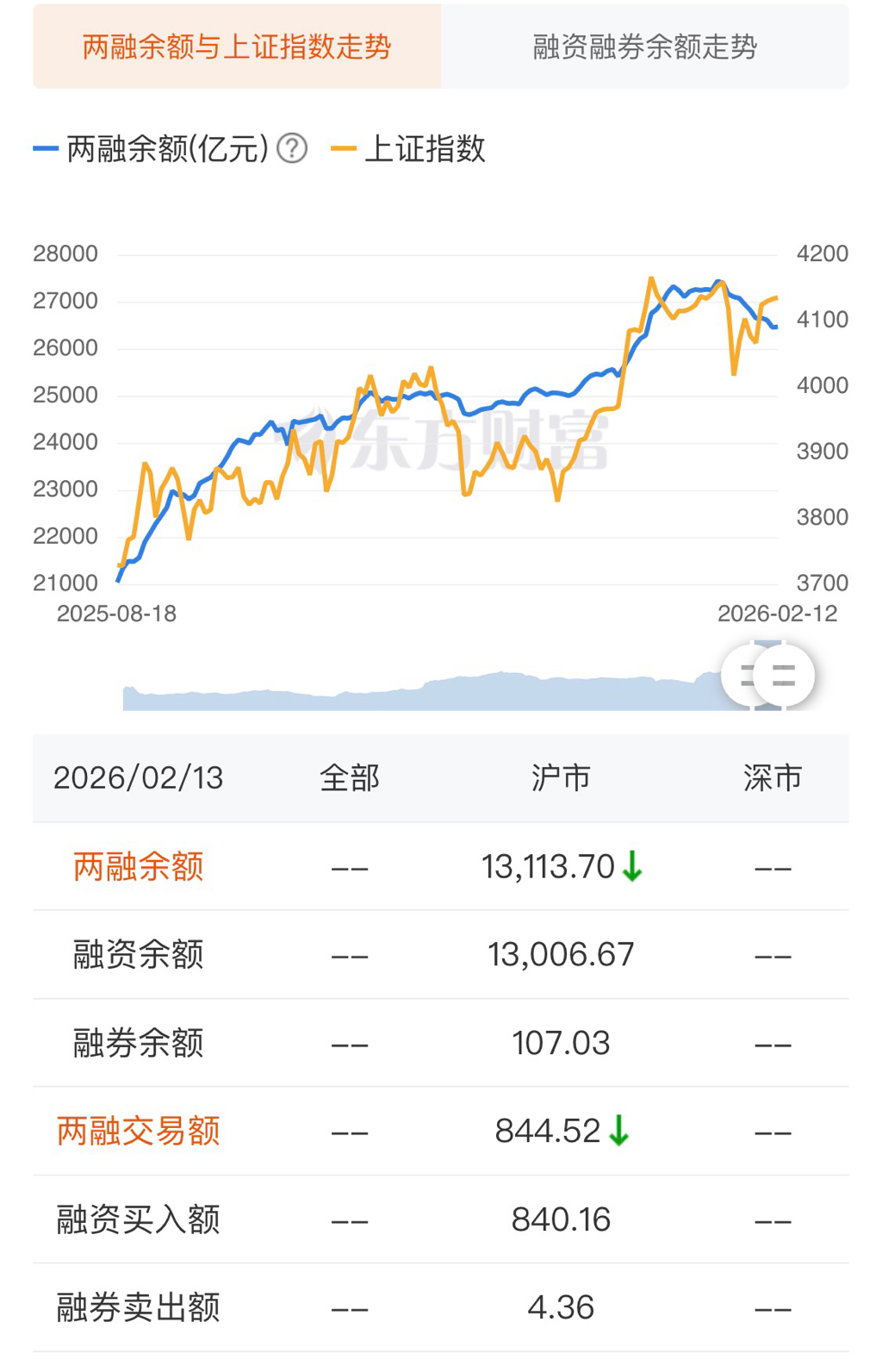Select the 沪市 market column

tap(561, 778)
